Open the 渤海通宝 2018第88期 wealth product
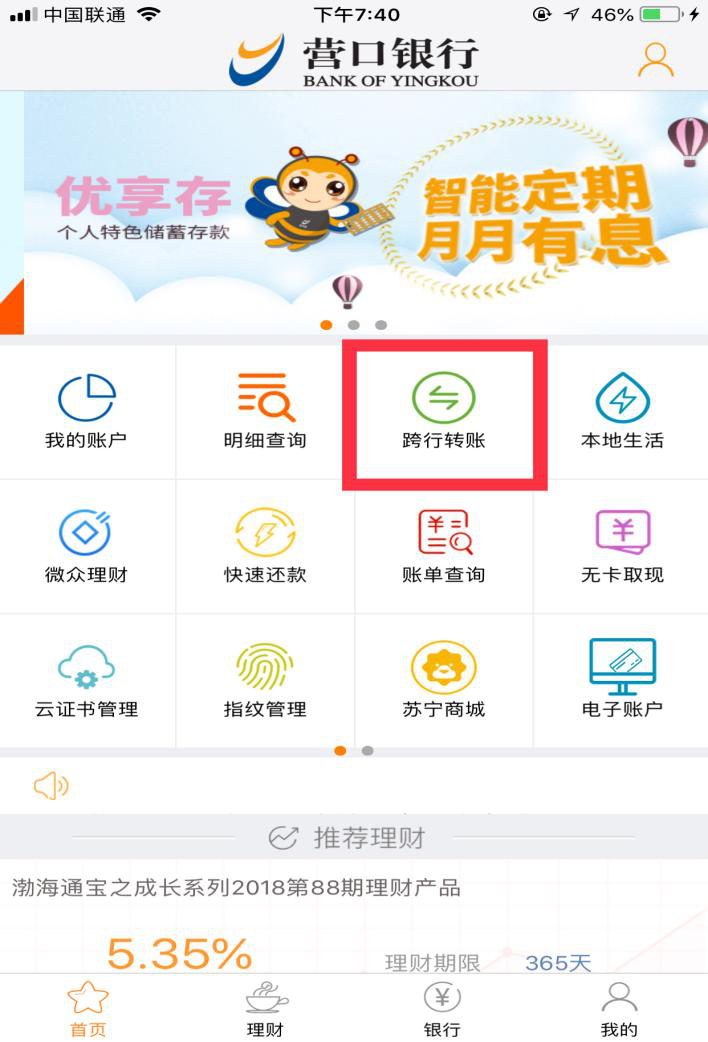 tap(237, 888)
